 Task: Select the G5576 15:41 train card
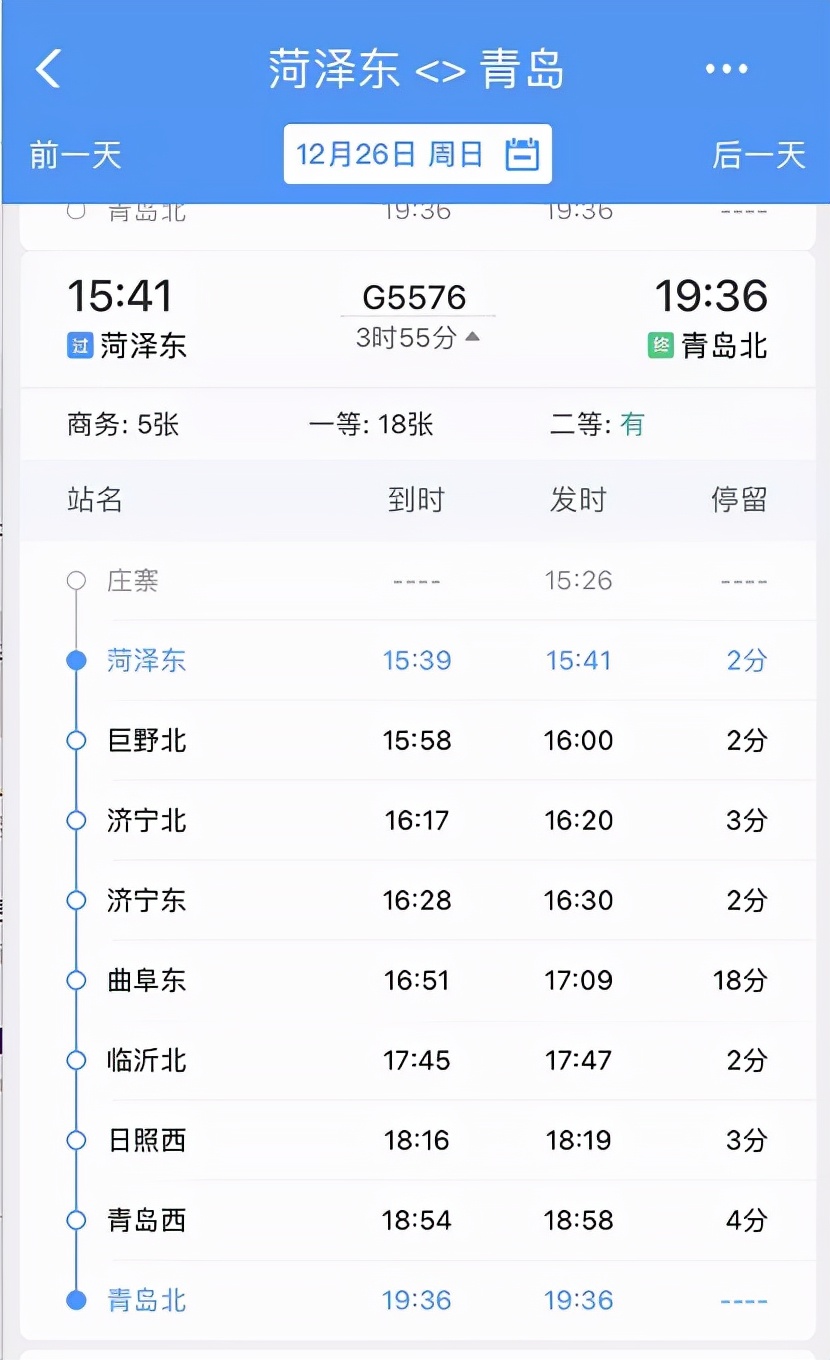pos(418,319)
